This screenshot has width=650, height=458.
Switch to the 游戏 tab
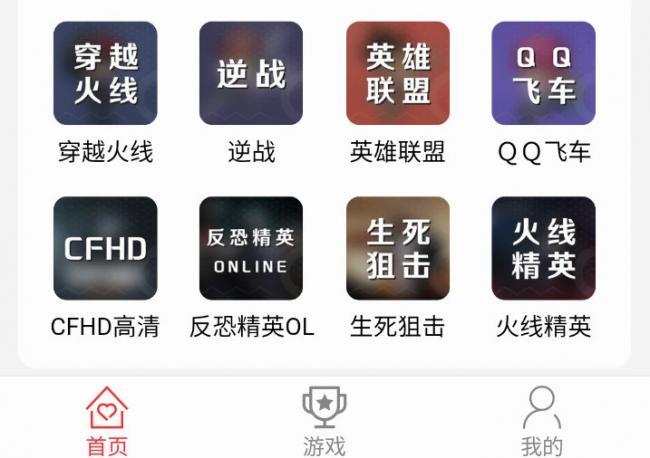(324, 420)
